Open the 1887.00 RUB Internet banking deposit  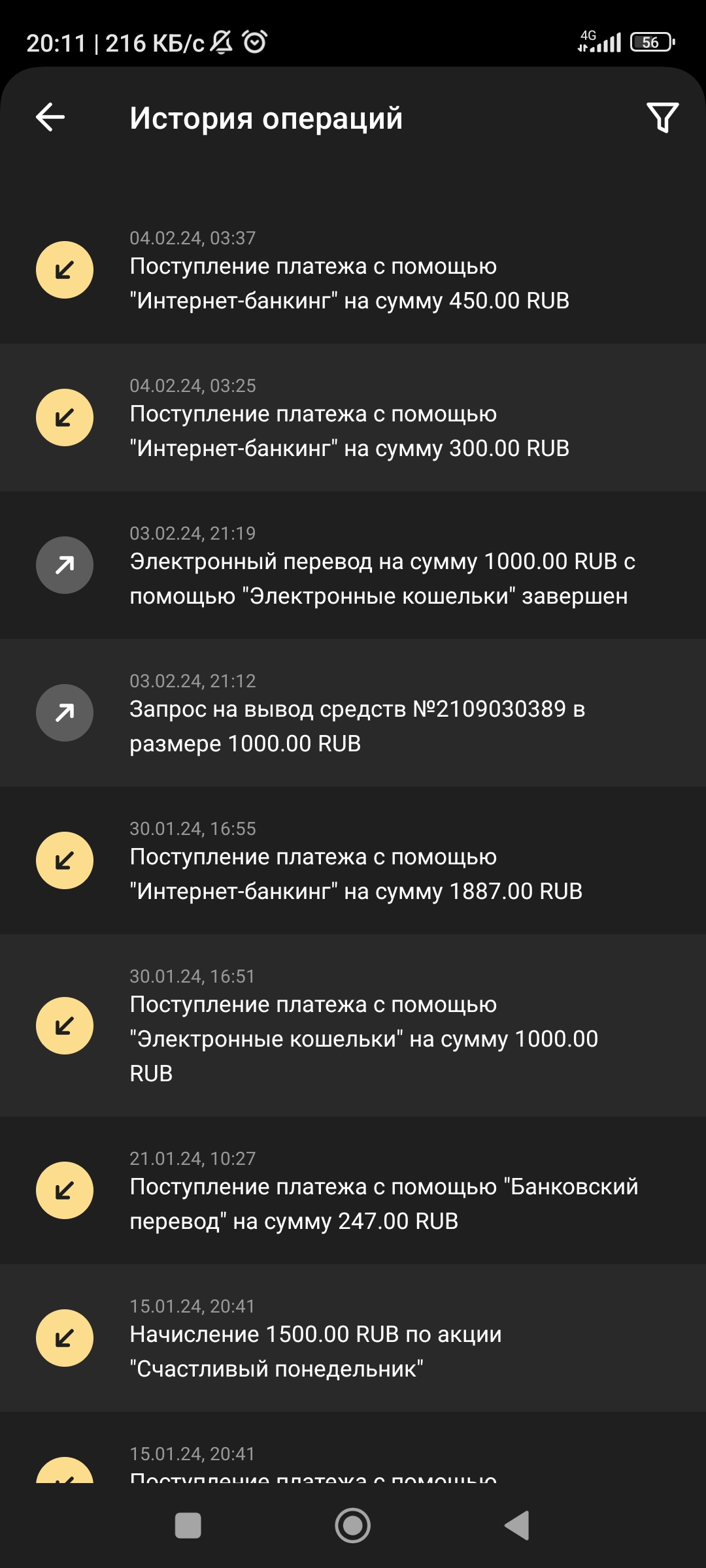click(353, 861)
